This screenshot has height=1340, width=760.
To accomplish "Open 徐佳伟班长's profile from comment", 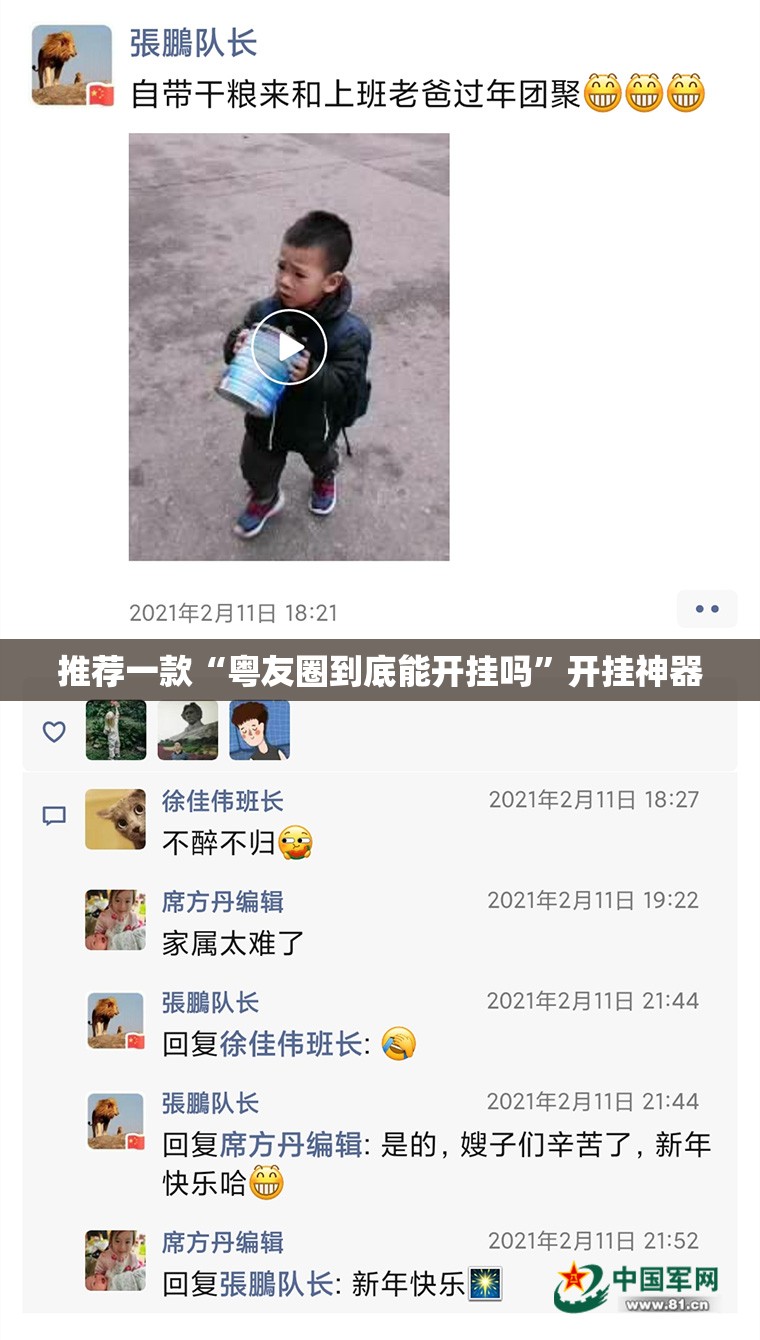I will (222, 801).
